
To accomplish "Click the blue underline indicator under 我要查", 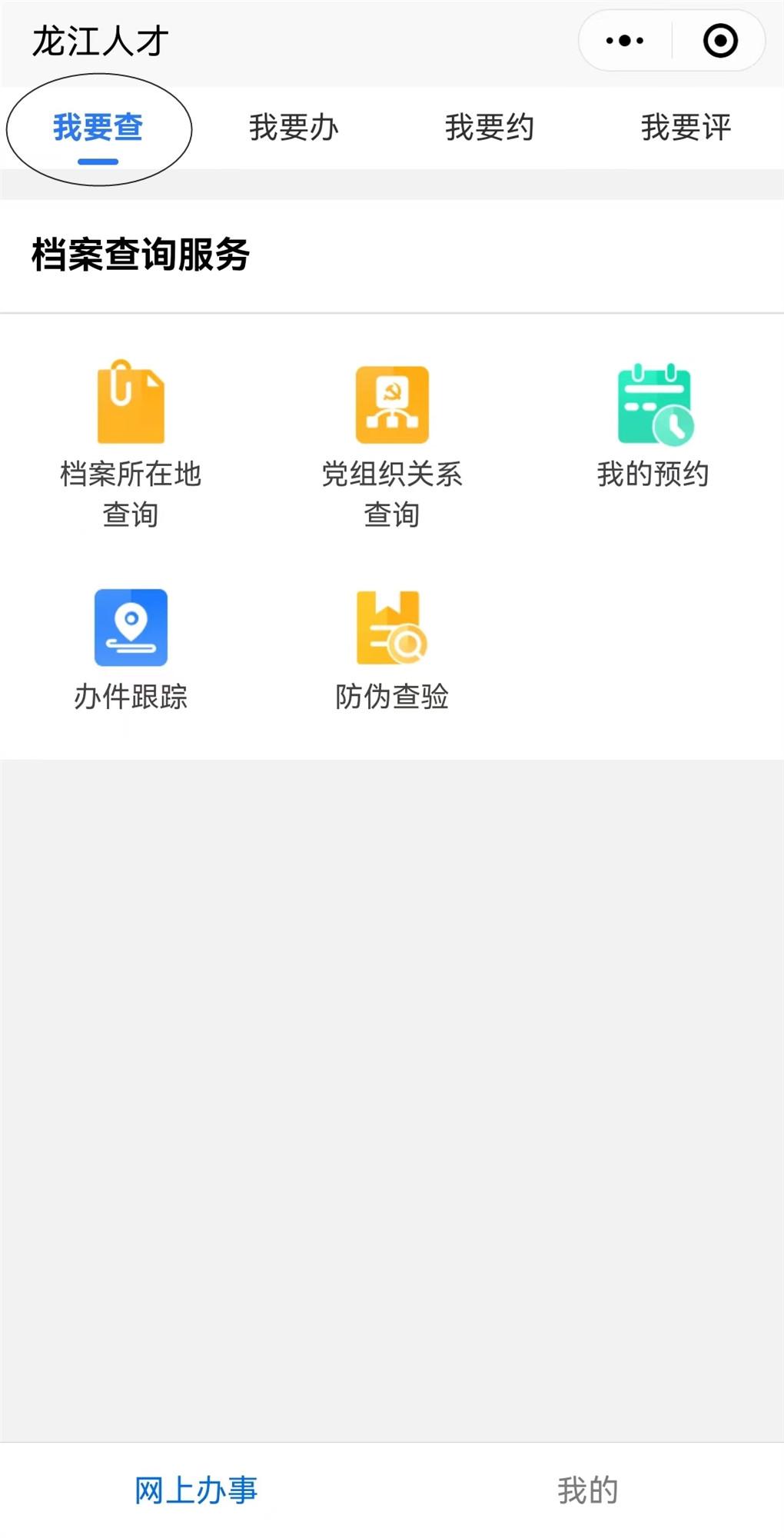I will coord(98,161).
